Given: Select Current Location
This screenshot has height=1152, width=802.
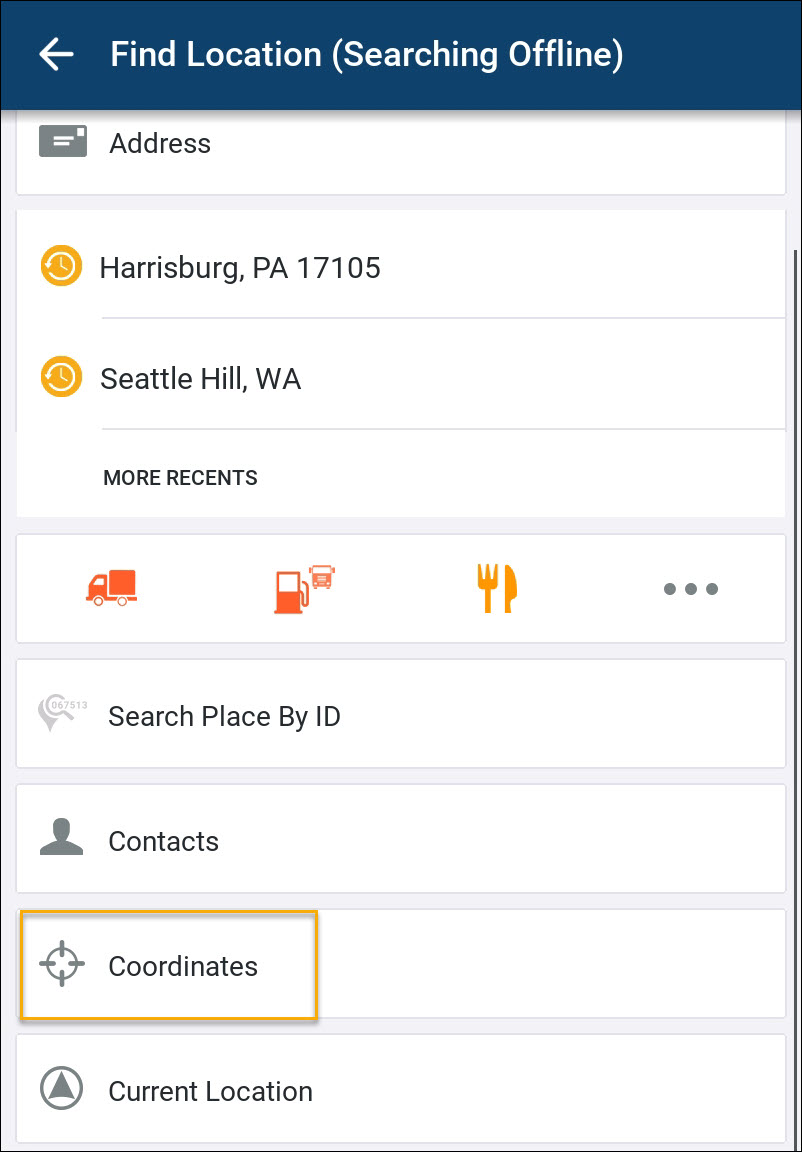Looking at the screenshot, I should pos(210,1090).
